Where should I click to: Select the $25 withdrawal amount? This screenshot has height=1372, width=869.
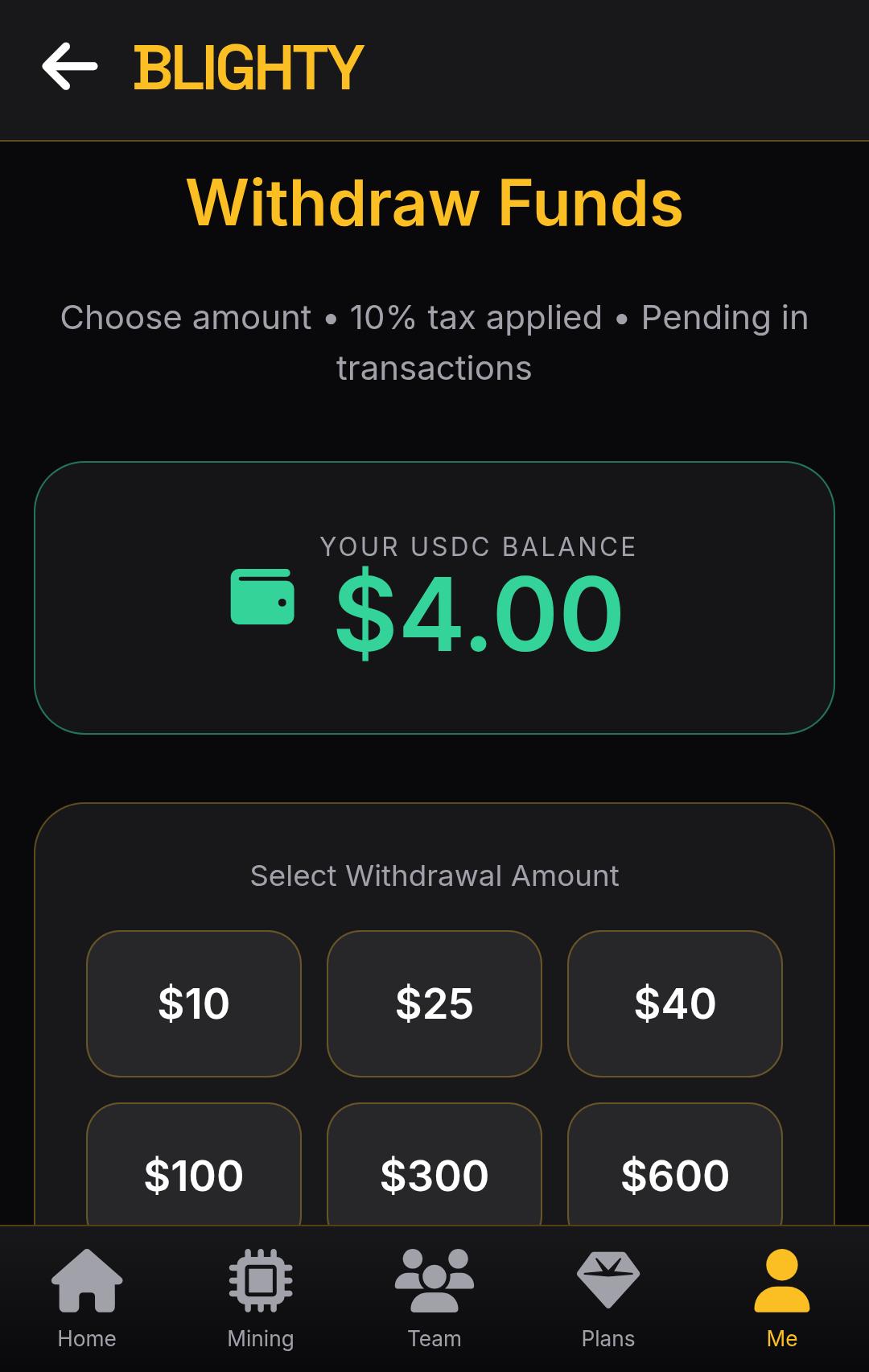pos(434,1003)
